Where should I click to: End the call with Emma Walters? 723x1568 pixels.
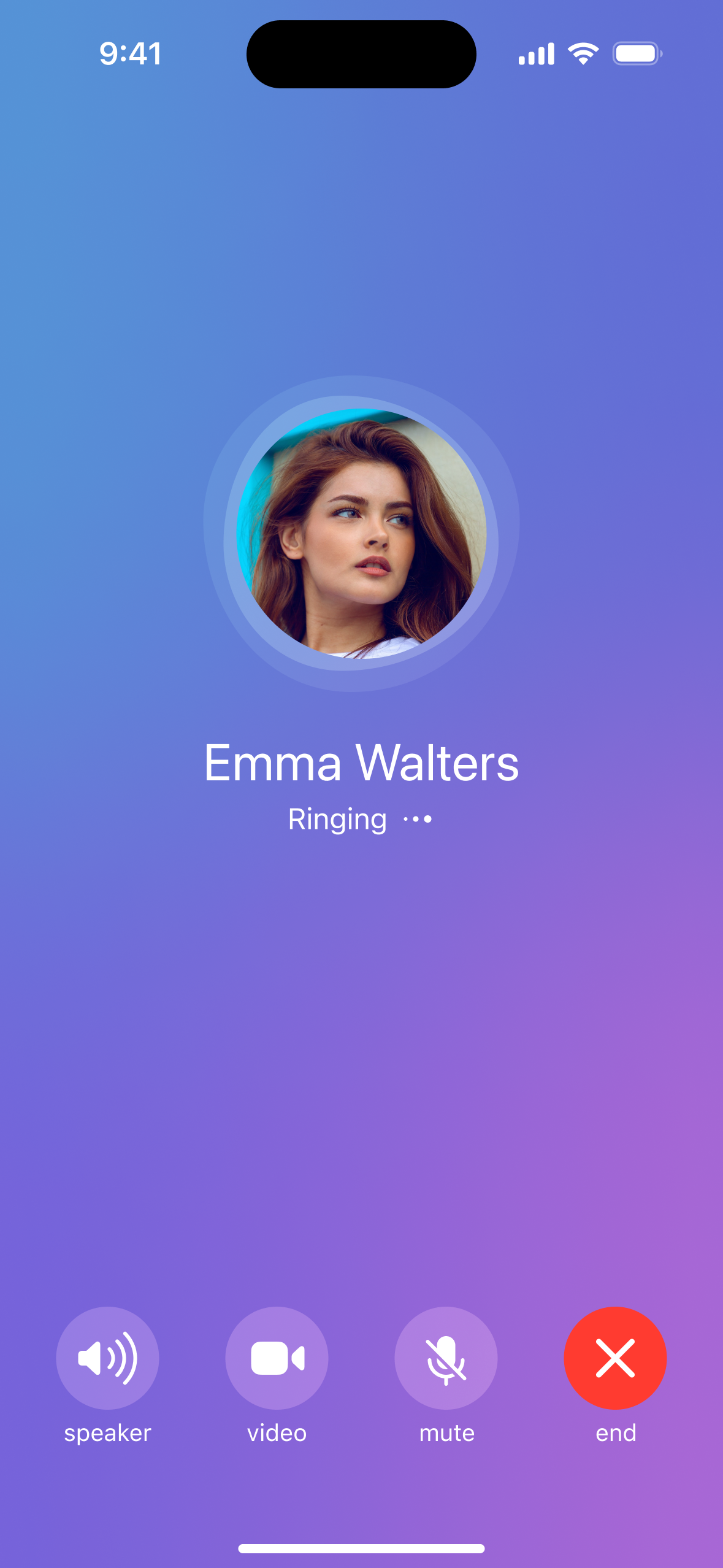(x=615, y=1358)
